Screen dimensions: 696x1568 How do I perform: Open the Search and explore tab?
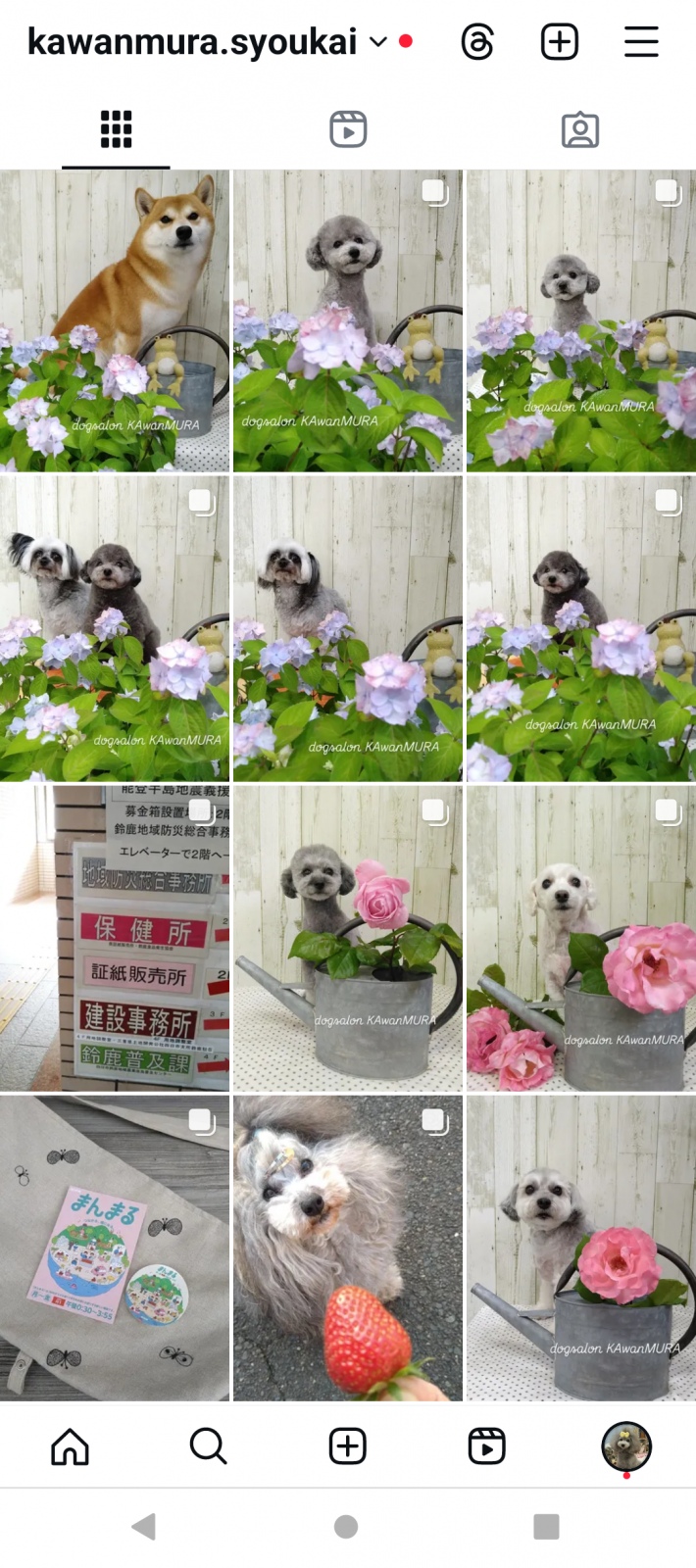[209, 1446]
